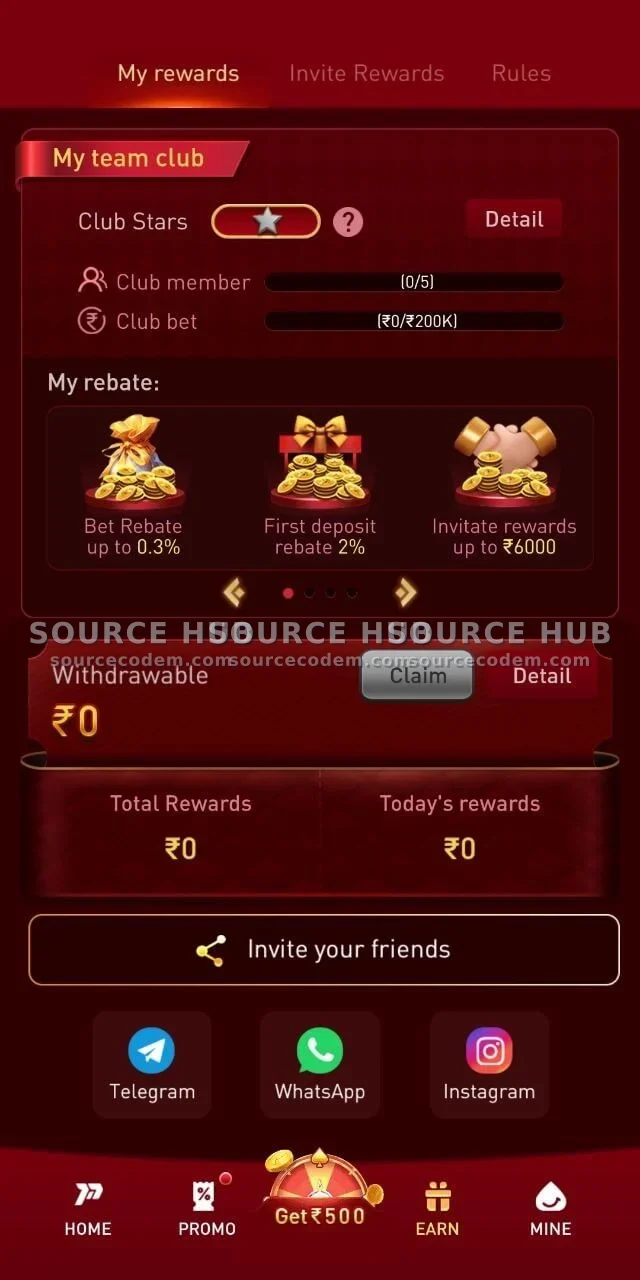Share invite via WhatsApp
The height and width of the screenshot is (1280, 640).
click(320, 1064)
